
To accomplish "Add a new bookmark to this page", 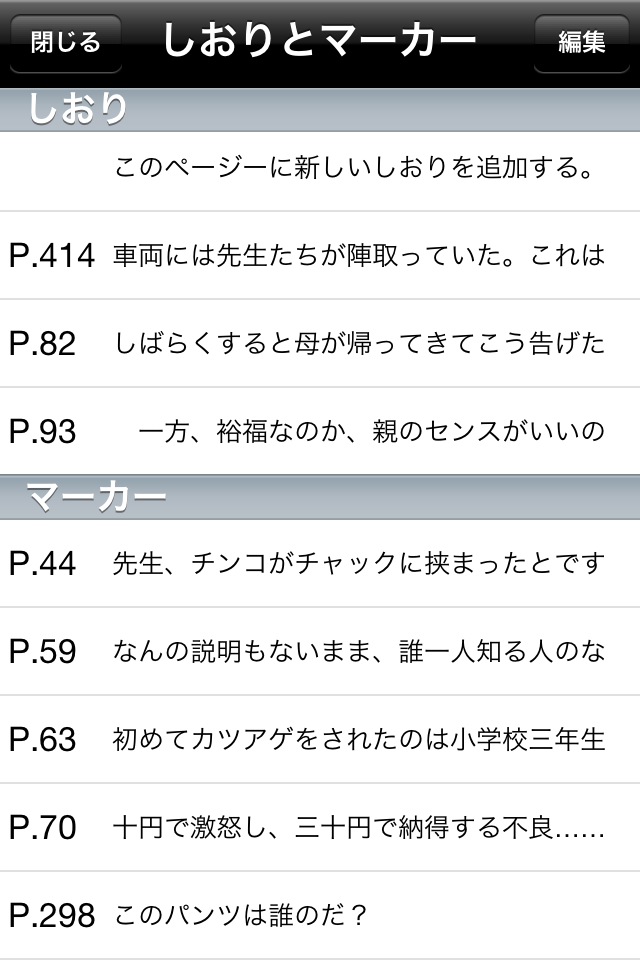I will point(320,168).
